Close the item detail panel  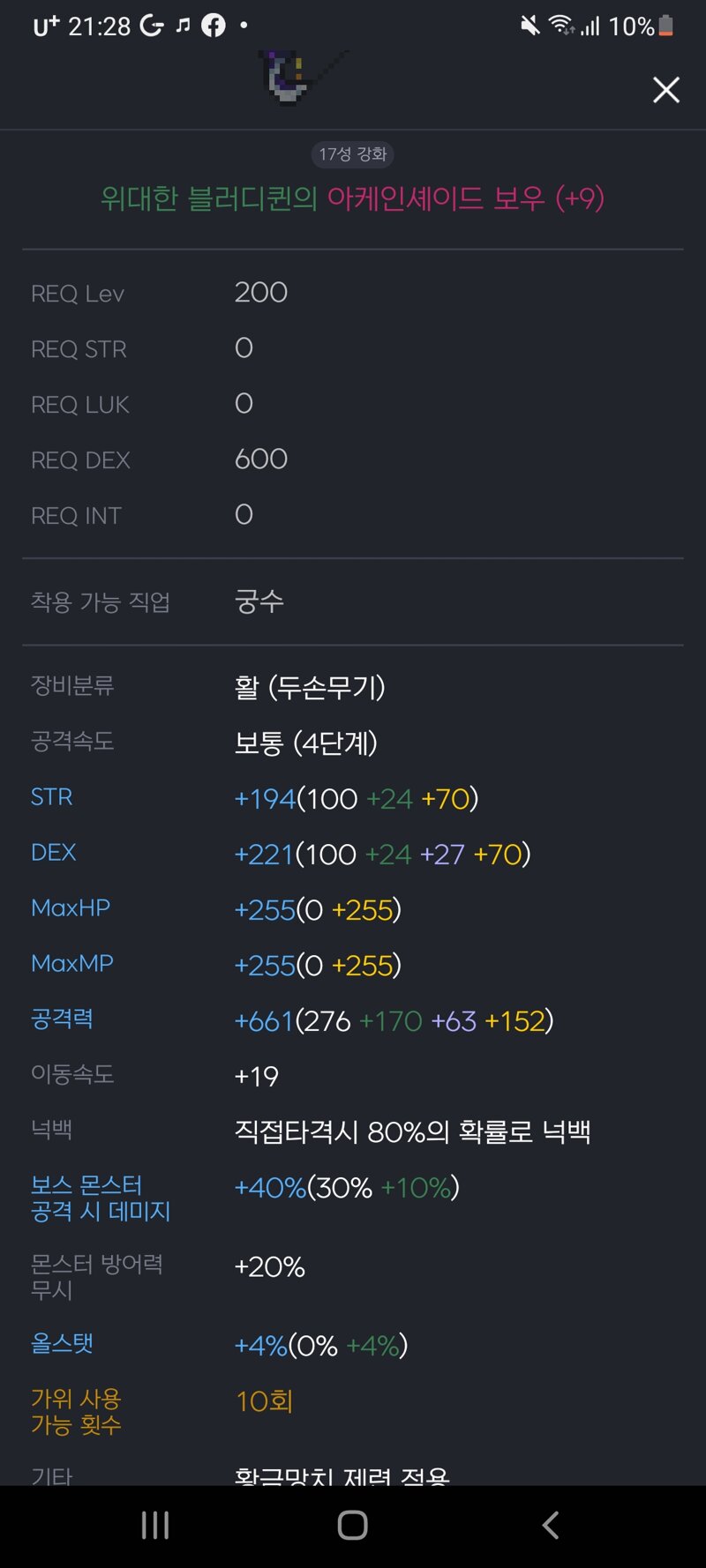666,90
